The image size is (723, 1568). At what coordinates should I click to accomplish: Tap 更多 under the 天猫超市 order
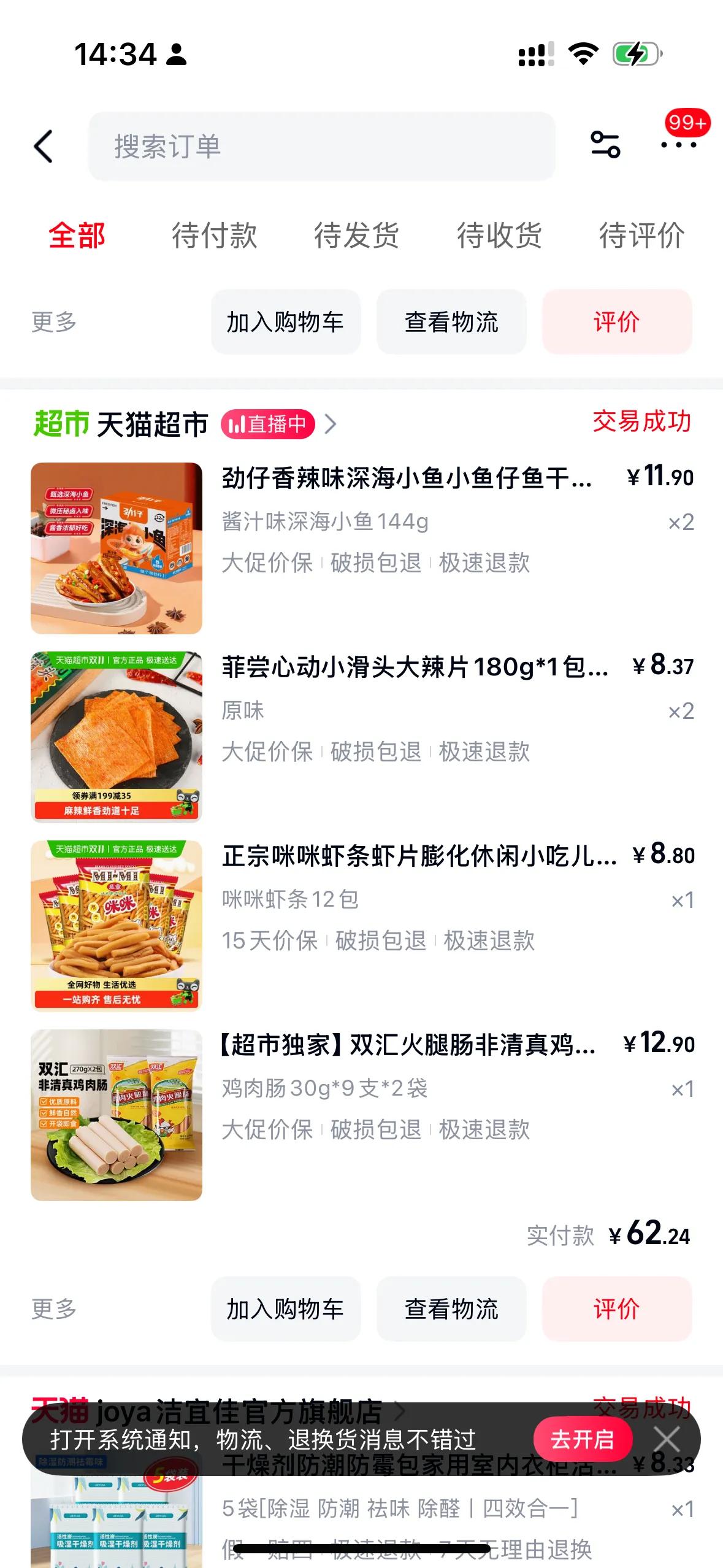pos(54,1309)
